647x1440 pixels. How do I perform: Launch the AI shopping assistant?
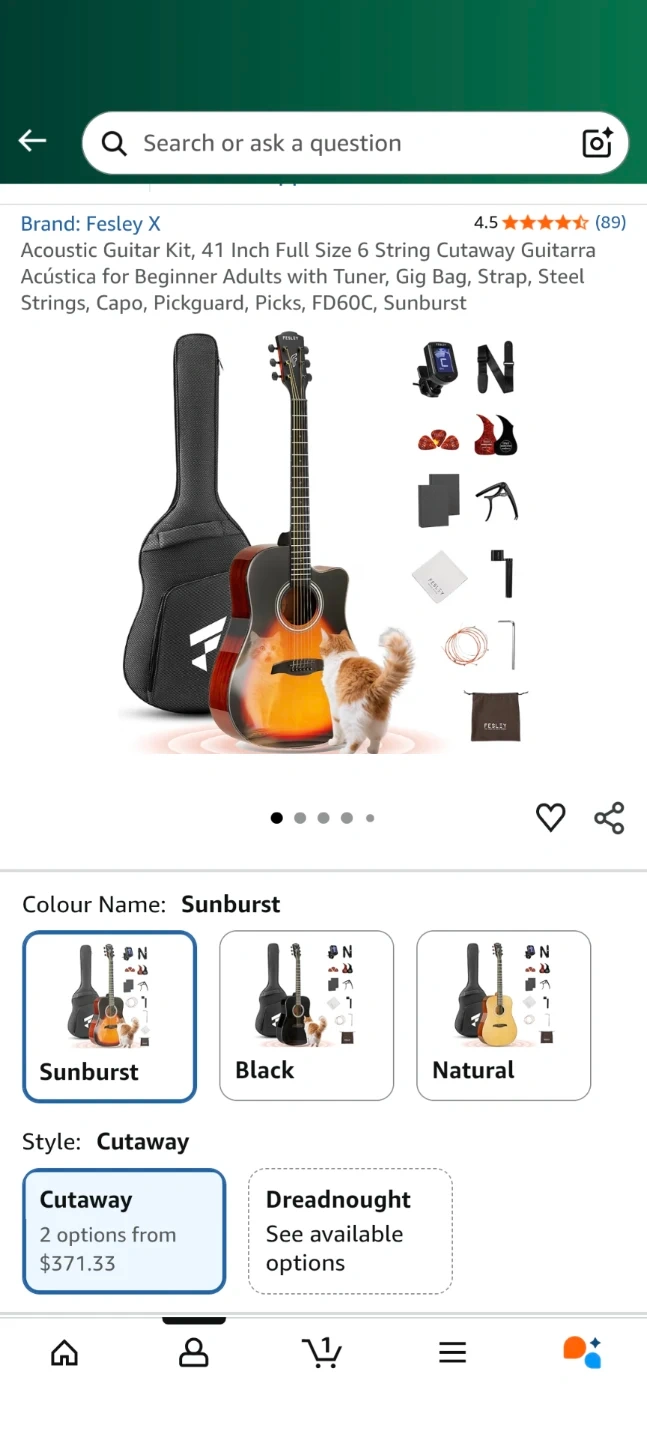pyautogui.click(x=582, y=1353)
